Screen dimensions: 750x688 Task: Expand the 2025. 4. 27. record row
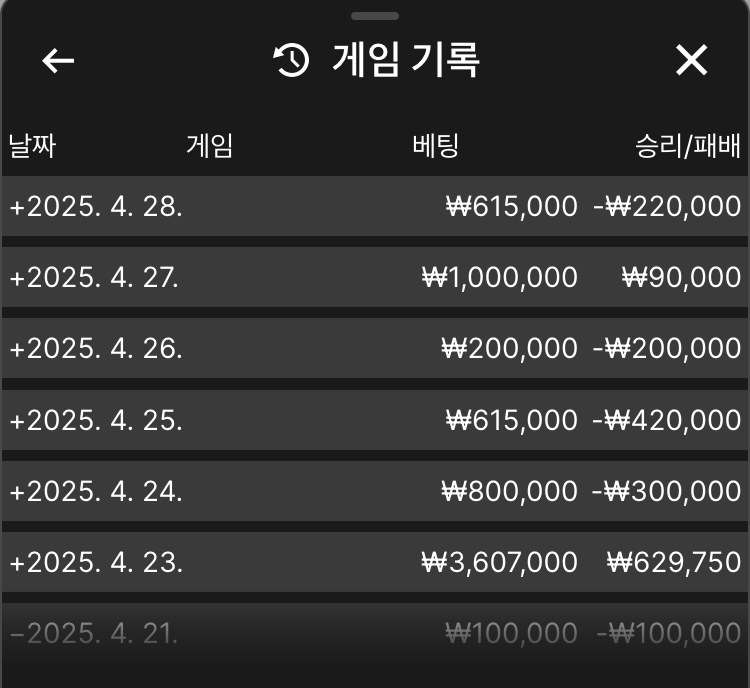(x=17, y=278)
